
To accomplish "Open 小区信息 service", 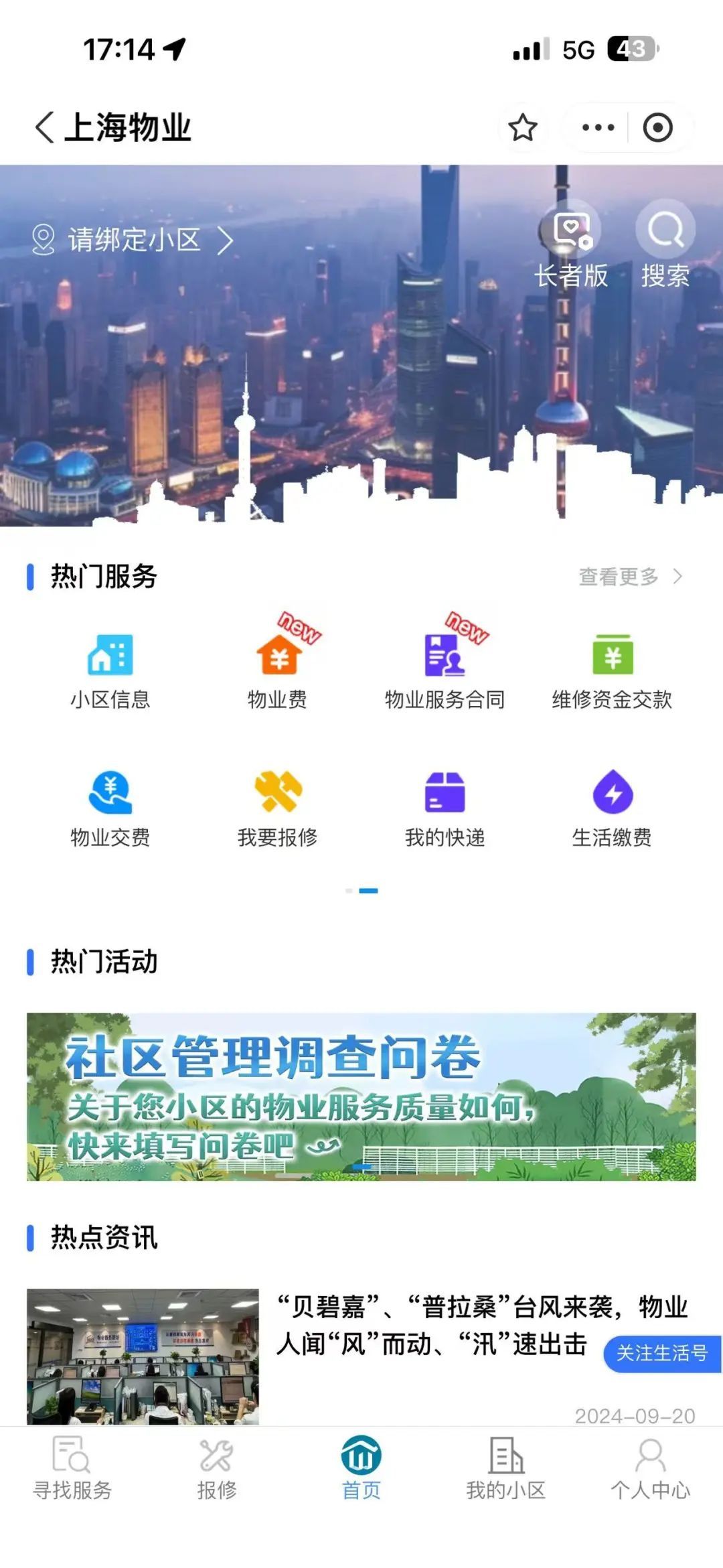I will click(110, 670).
